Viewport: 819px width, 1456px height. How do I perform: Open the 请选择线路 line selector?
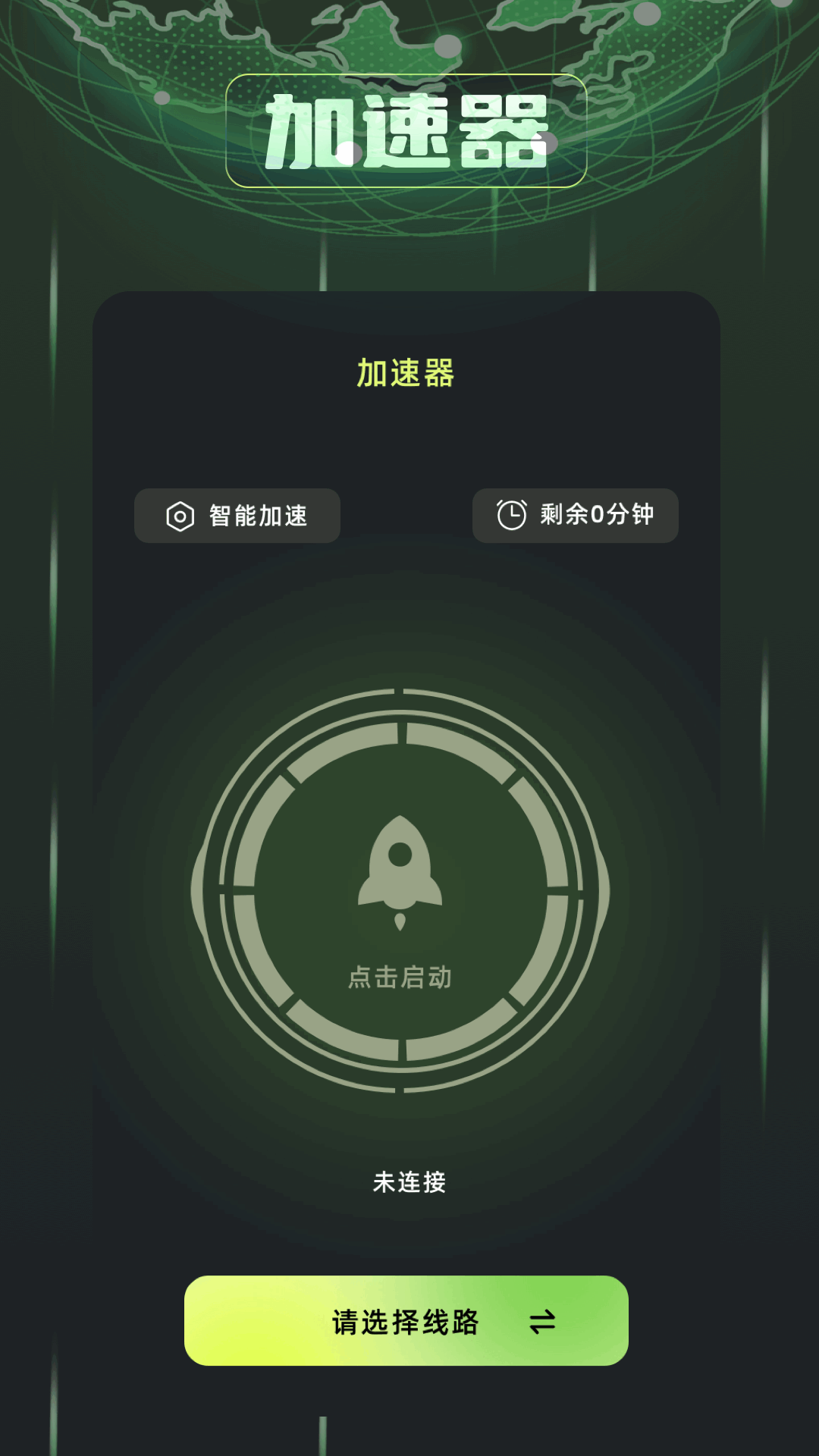[406, 1321]
